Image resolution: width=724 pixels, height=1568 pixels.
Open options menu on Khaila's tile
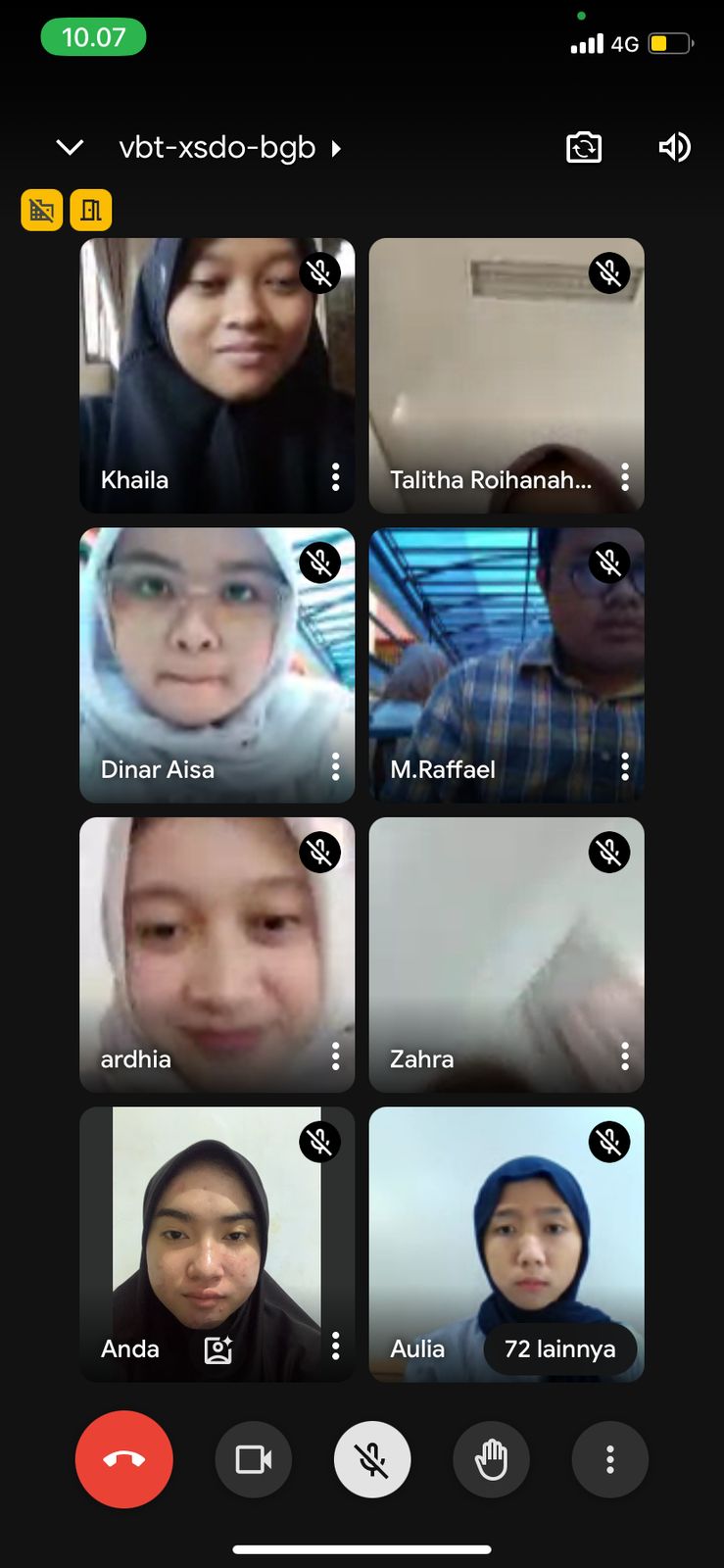click(335, 477)
